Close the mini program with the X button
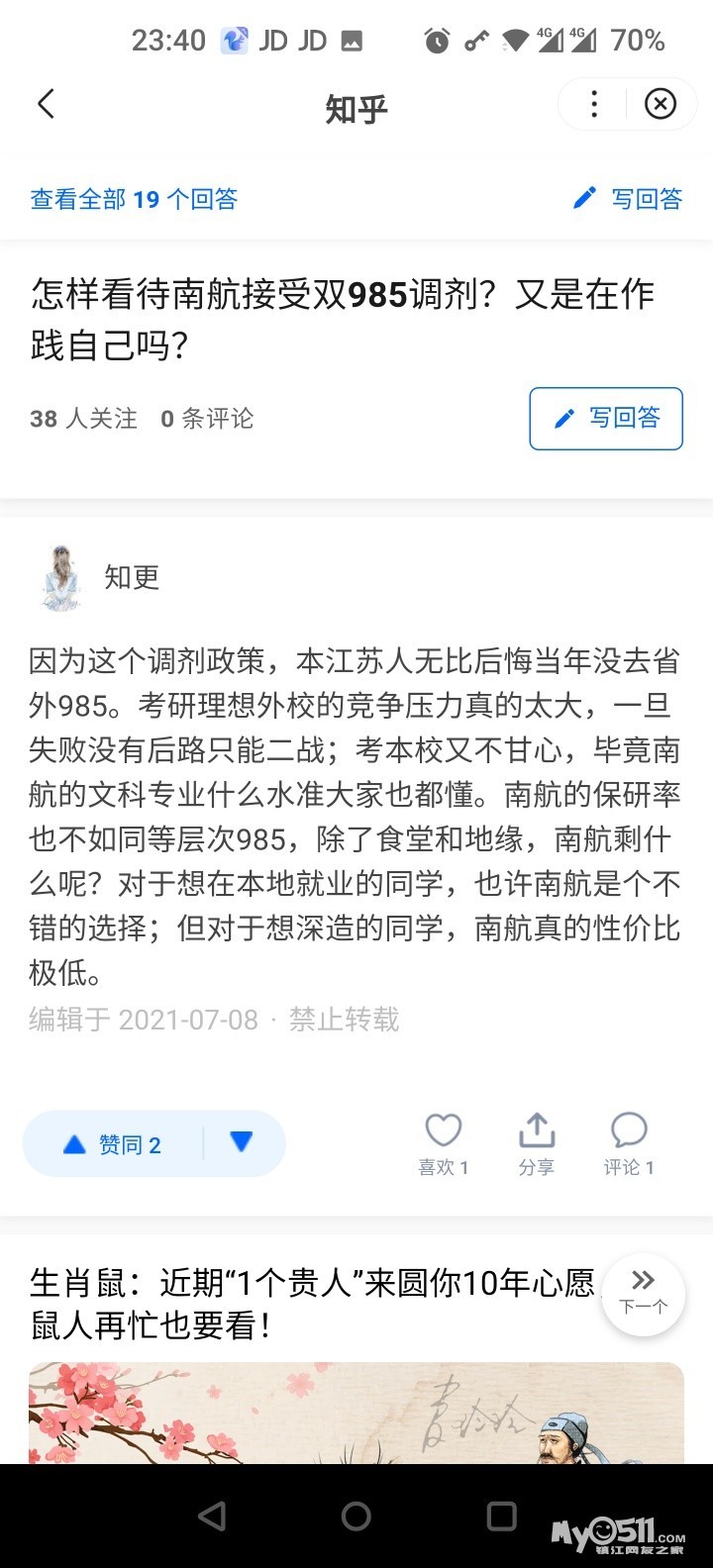 tap(661, 104)
